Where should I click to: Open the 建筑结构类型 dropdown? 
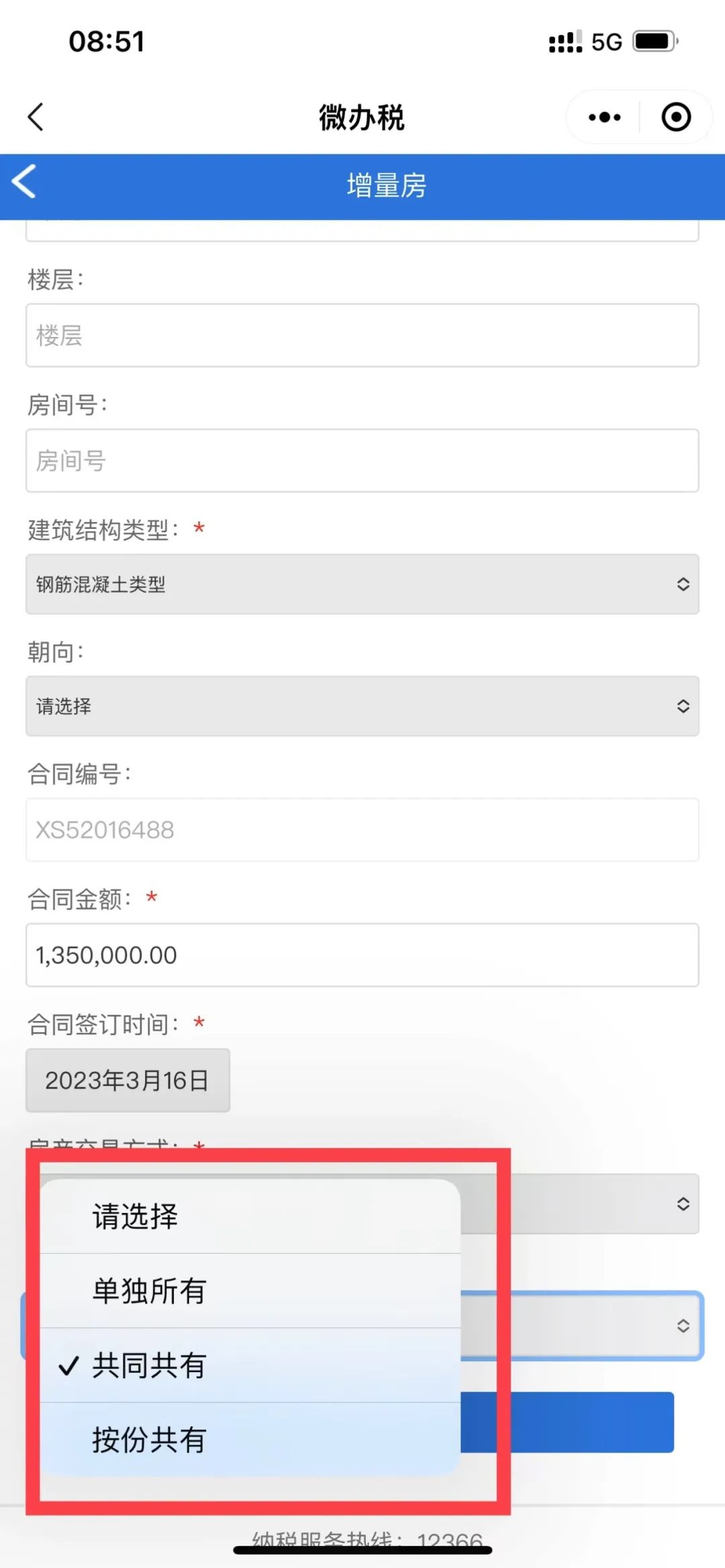362,584
